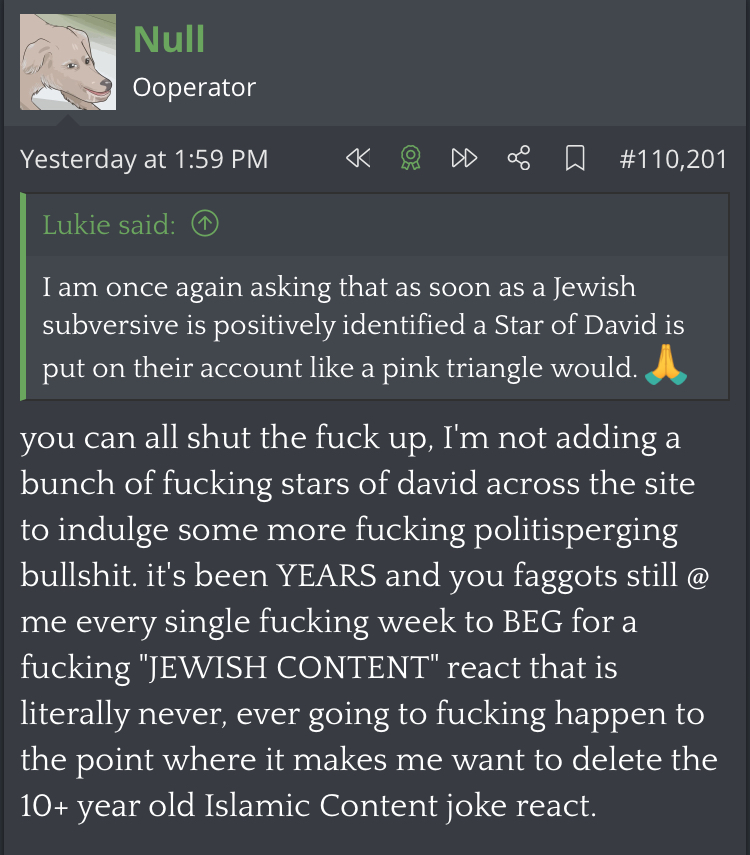Go to Lukie's quoted original post

tap(204, 225)
